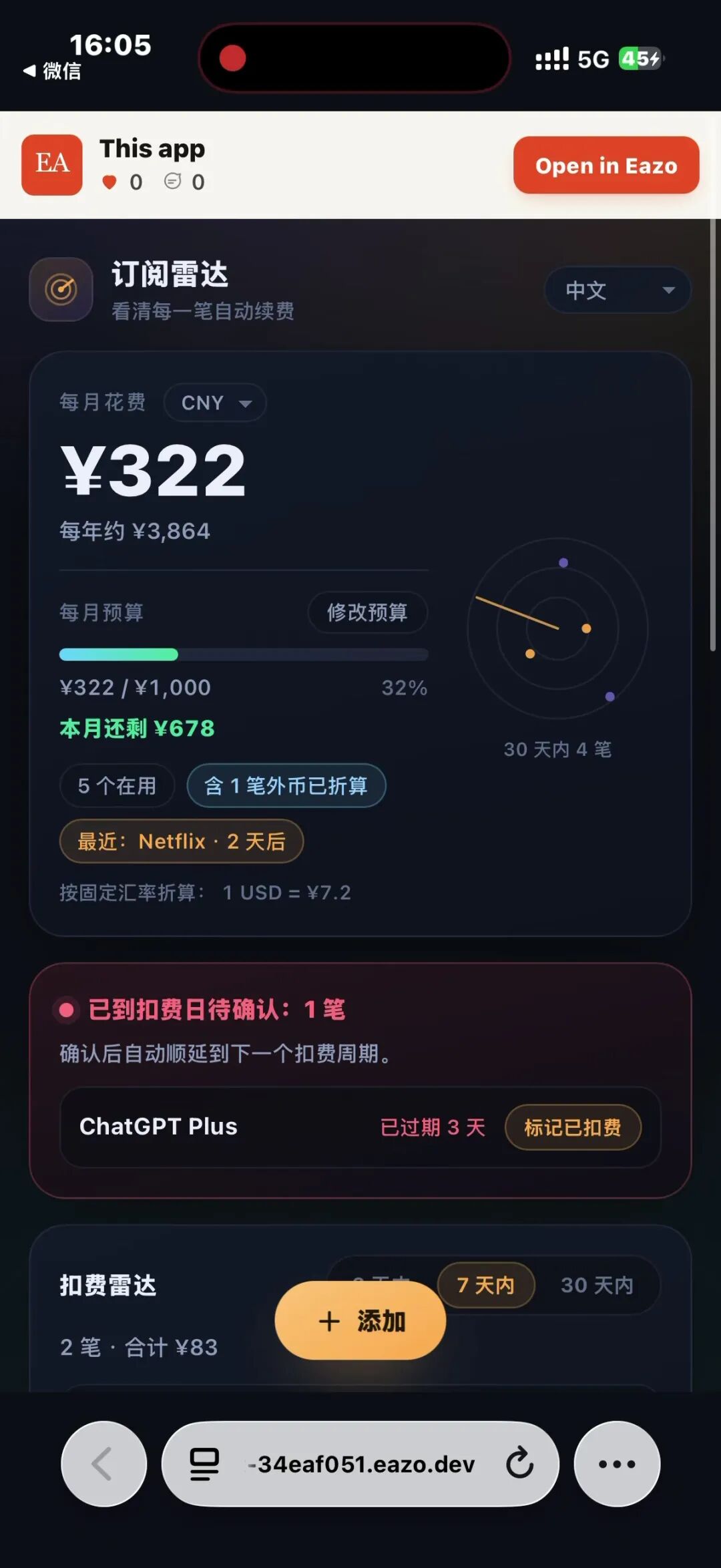721x1568 pixels.
Task: Add a new subscription with 添加
Action: [360, 1320]
